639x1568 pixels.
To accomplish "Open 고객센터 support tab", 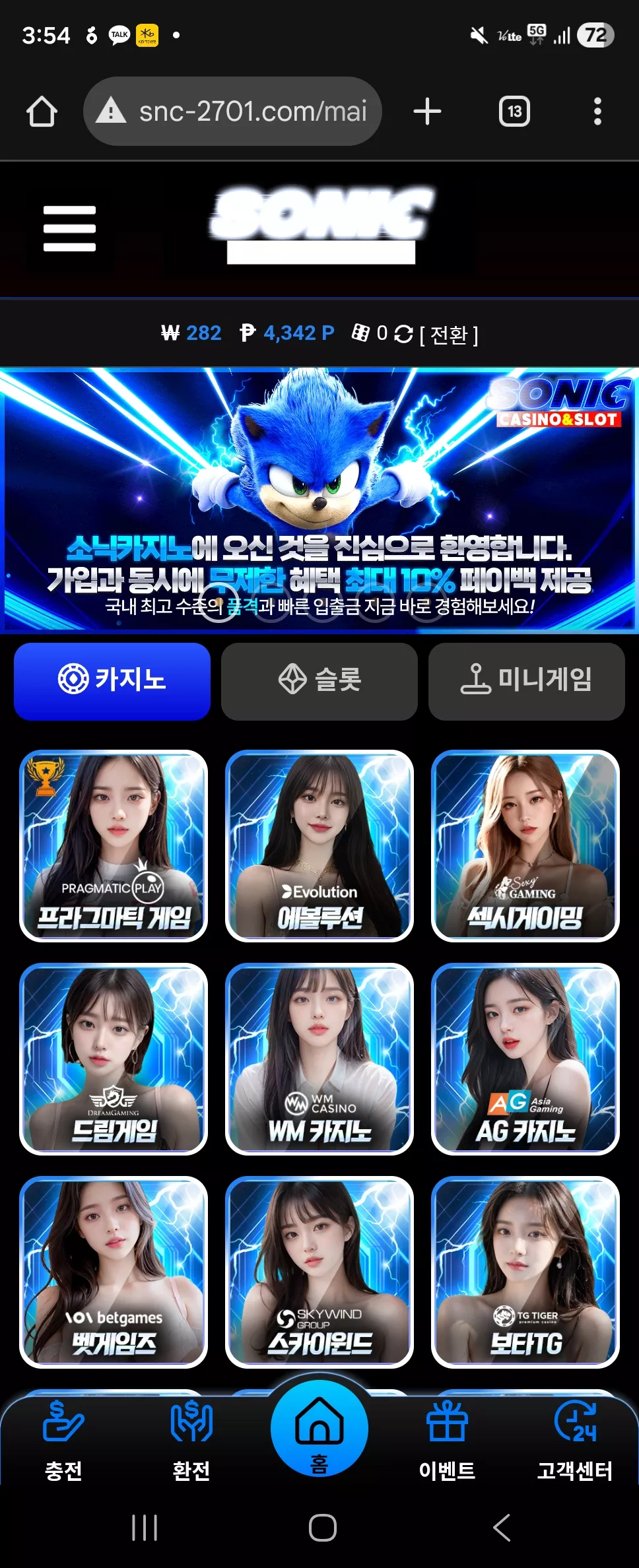I will (x=574, y=1440).
